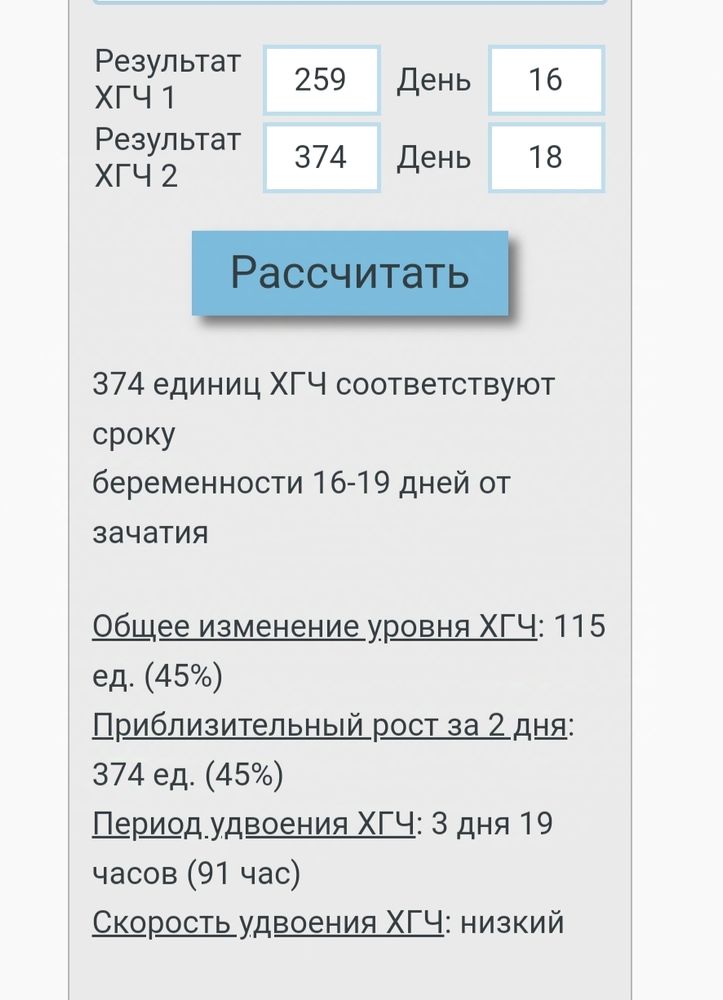Click the second День field showing 18
The height and width of the screenshot is (1000, 723).
click(545, 157)
